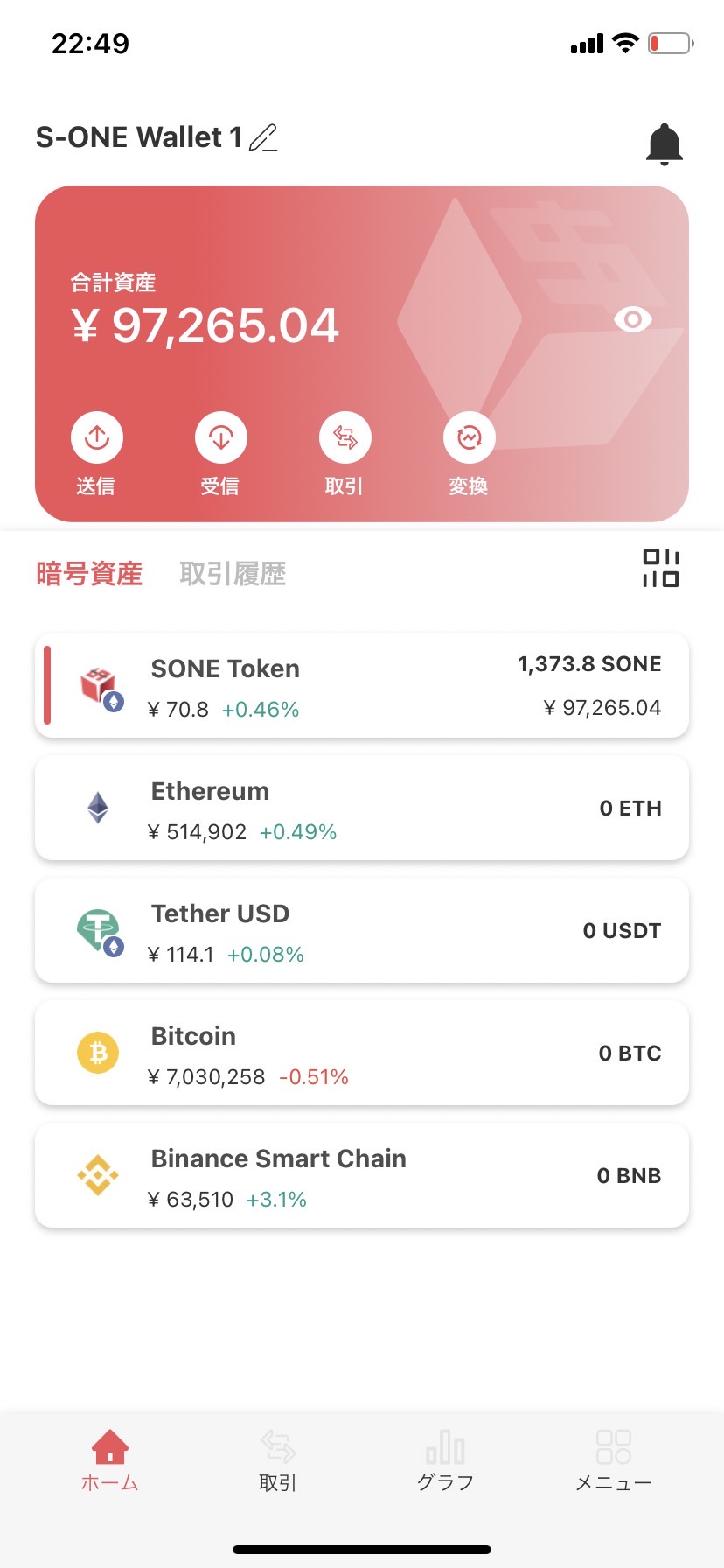Image resolution: width=724 pixels, height=1568 pixels.
Task: Open the Ethereum asset row
Action: (x=362, y=808)
